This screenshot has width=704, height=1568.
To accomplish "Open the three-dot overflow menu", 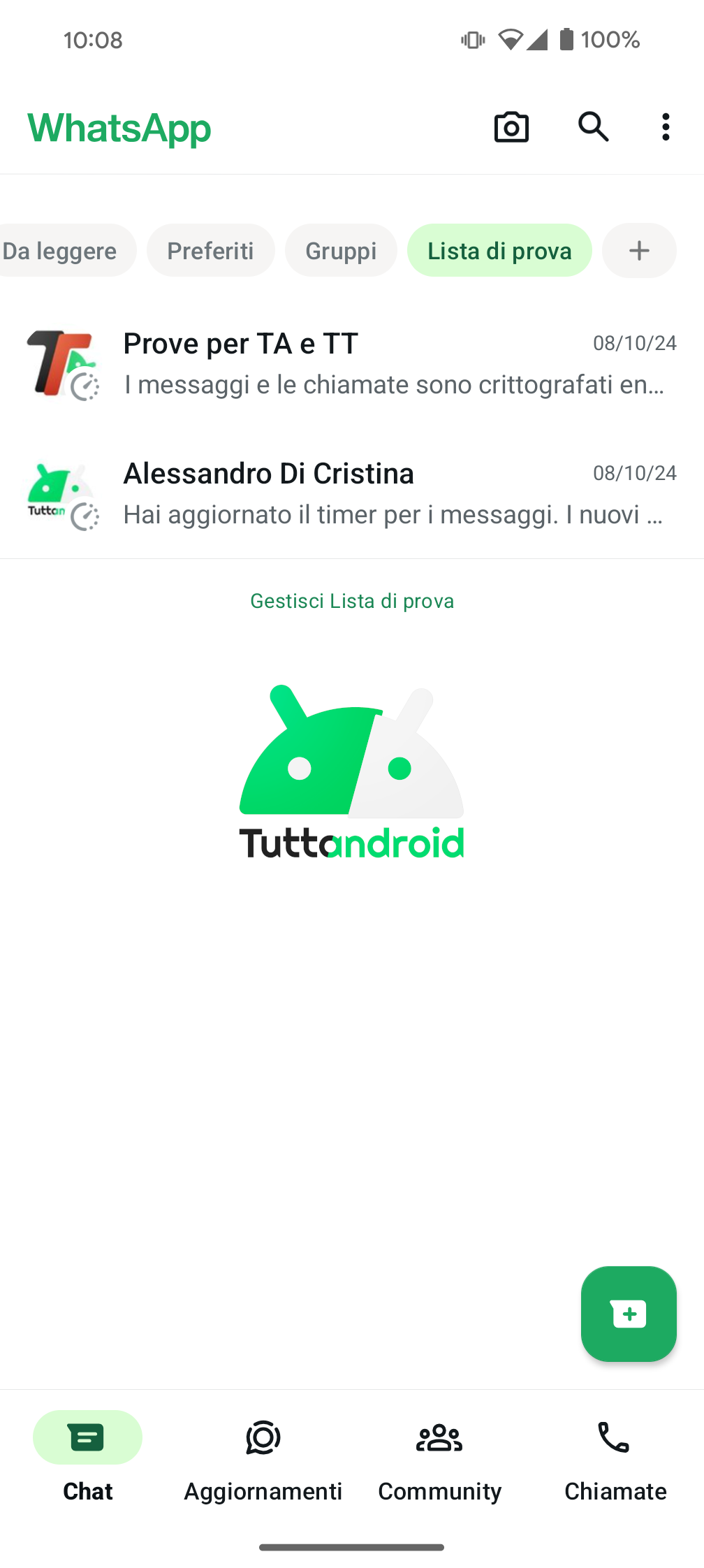I will (x=666, y=127).
